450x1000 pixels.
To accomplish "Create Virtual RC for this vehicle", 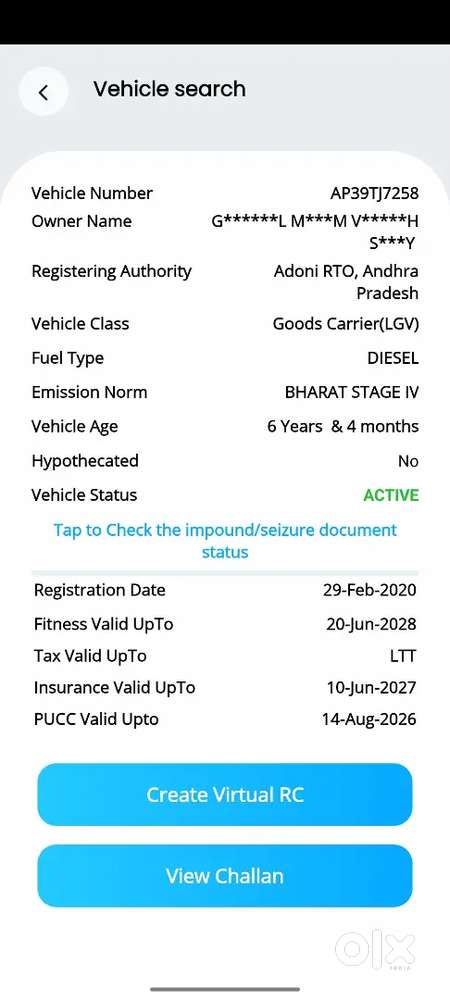I will [225, 794].
